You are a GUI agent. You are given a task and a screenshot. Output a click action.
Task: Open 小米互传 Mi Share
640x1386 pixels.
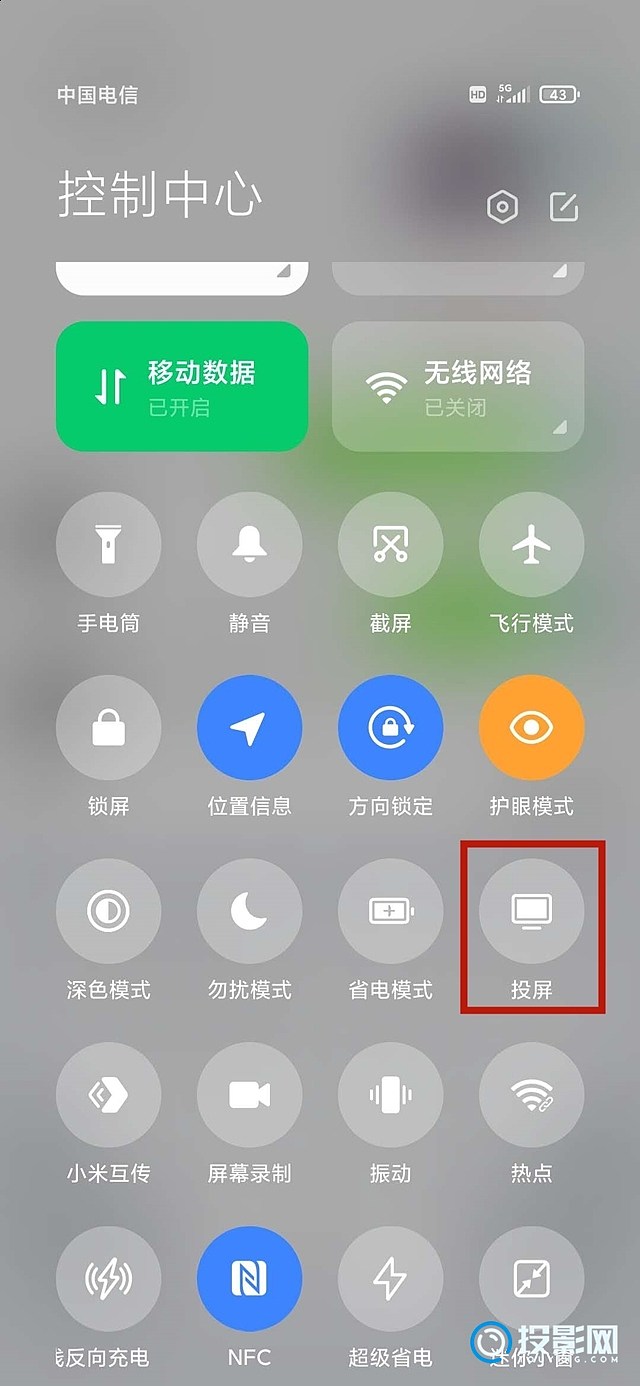(x=108, y=1095)
